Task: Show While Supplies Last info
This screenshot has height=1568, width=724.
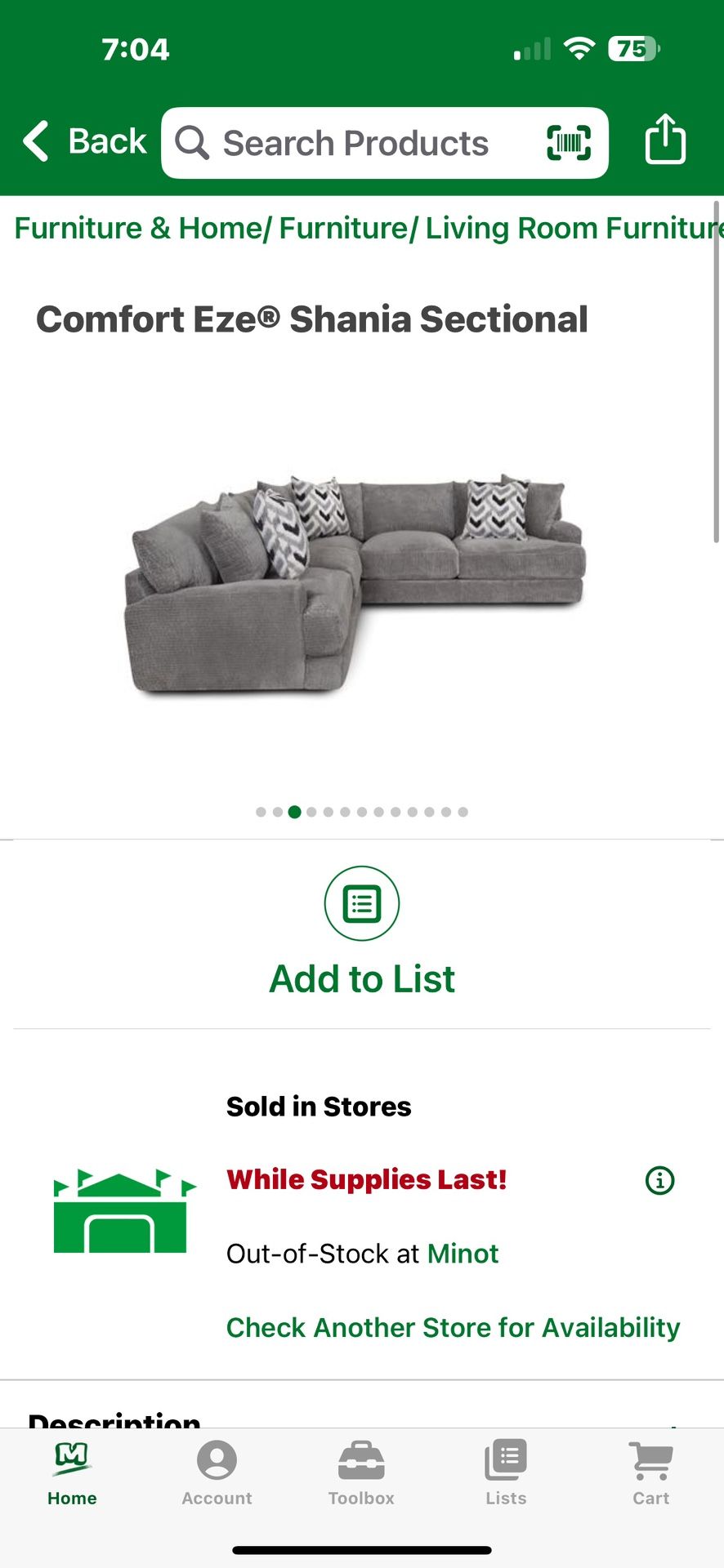Action: click(660, 1180)
